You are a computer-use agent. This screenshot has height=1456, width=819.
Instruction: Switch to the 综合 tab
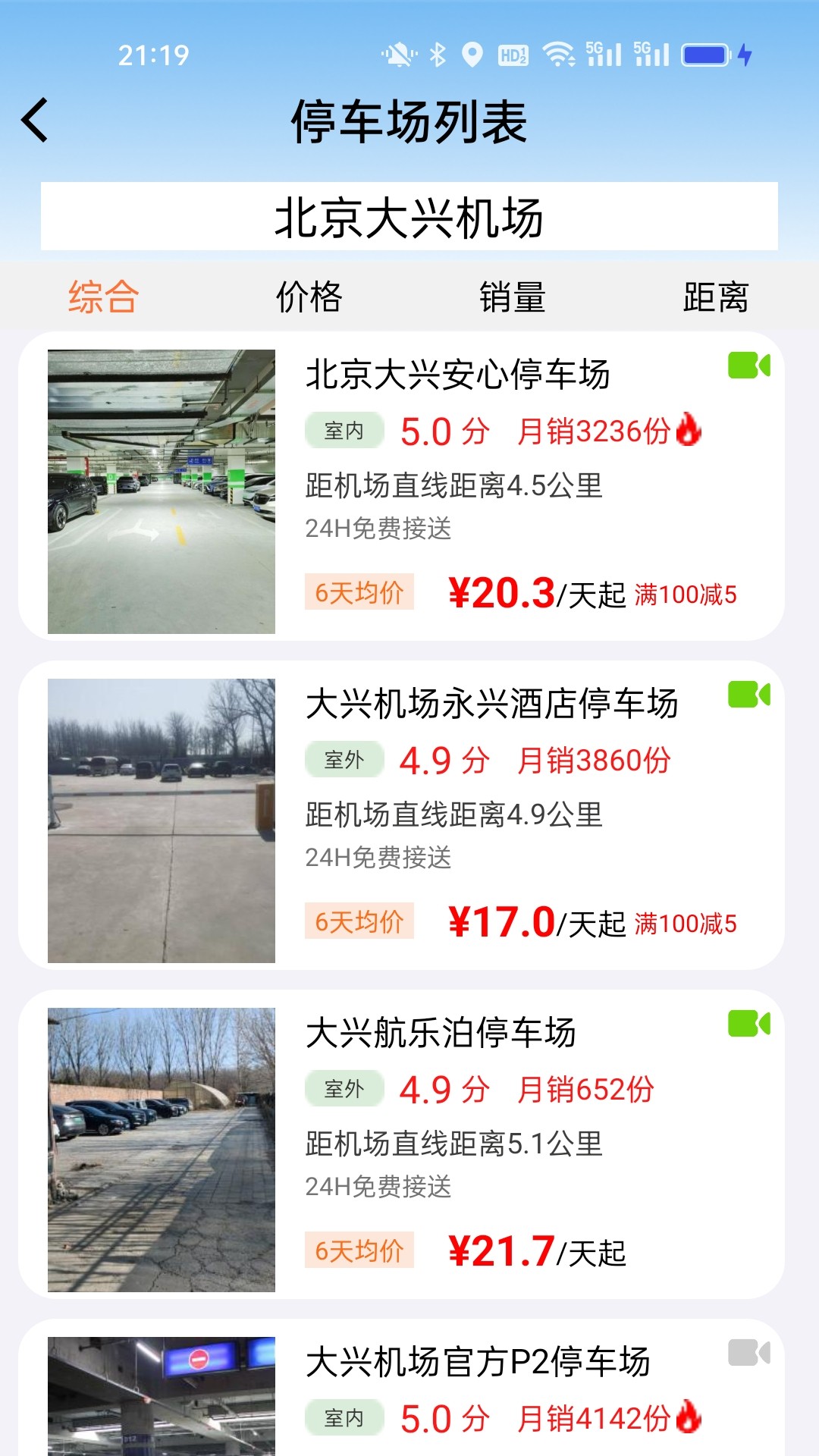pyautogui.click(x=104, y=297)
